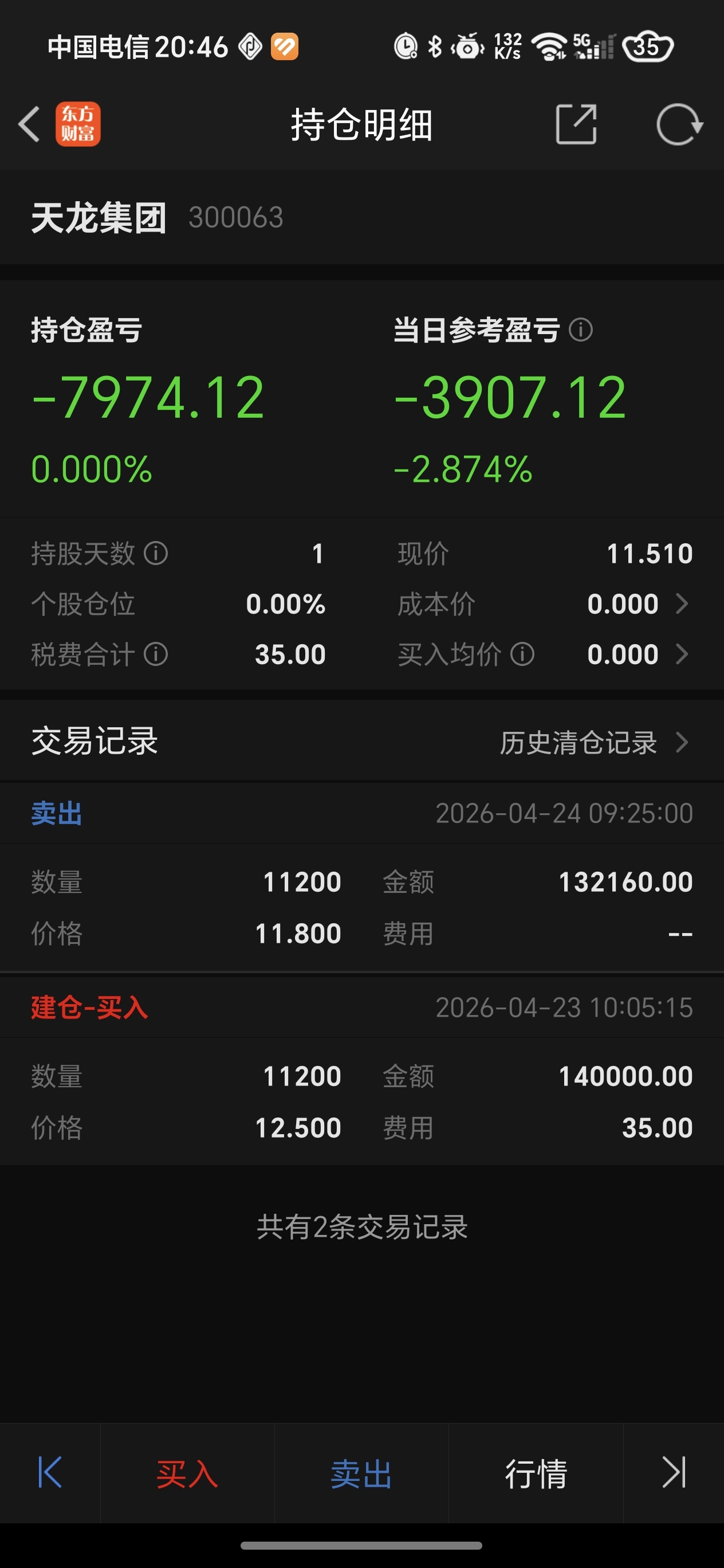Image resolution: width=724 pixels, height=1568 pixels.
Task: Tap the red 买入 button
Action: coord(187,1473)
